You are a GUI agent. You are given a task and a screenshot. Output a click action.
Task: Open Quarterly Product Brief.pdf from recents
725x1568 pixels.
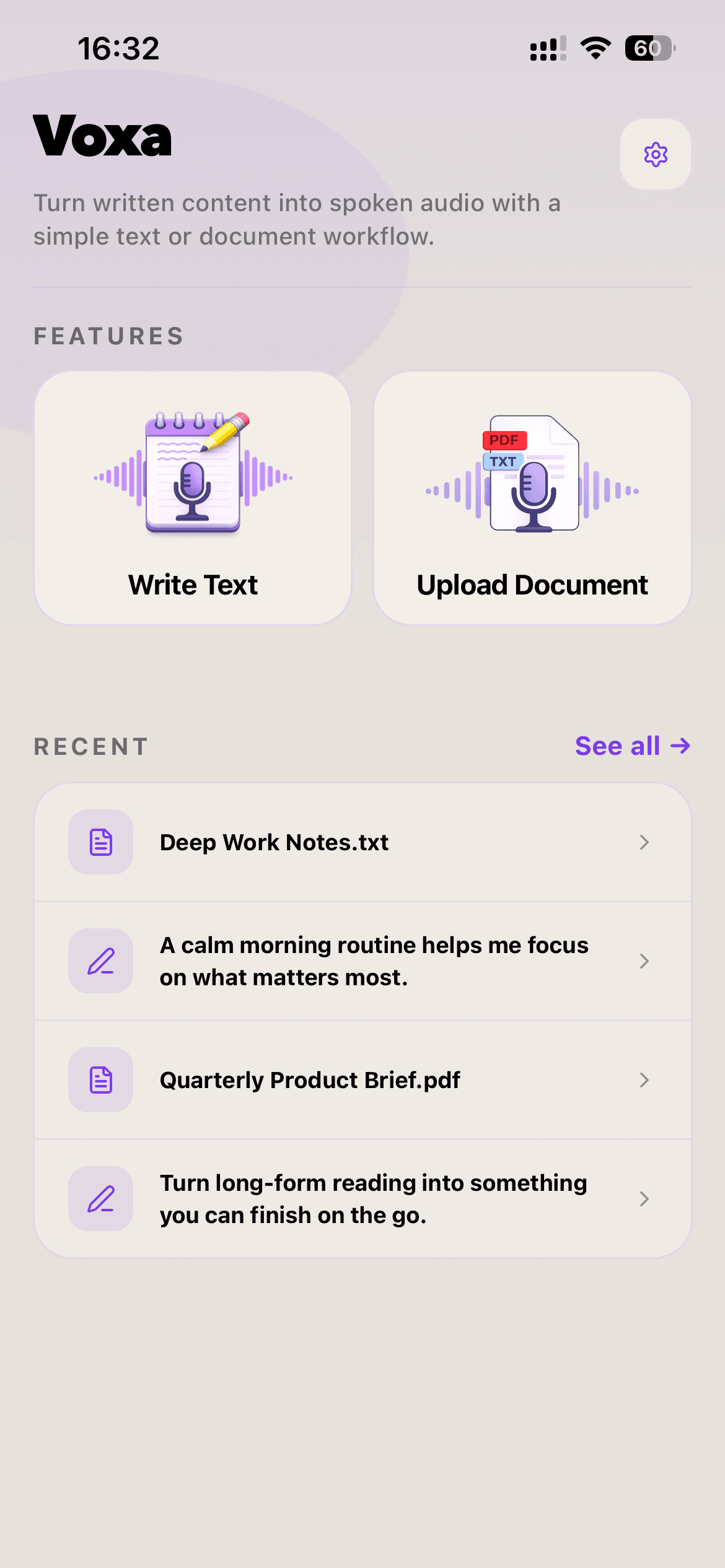(x=310, y=1079)
